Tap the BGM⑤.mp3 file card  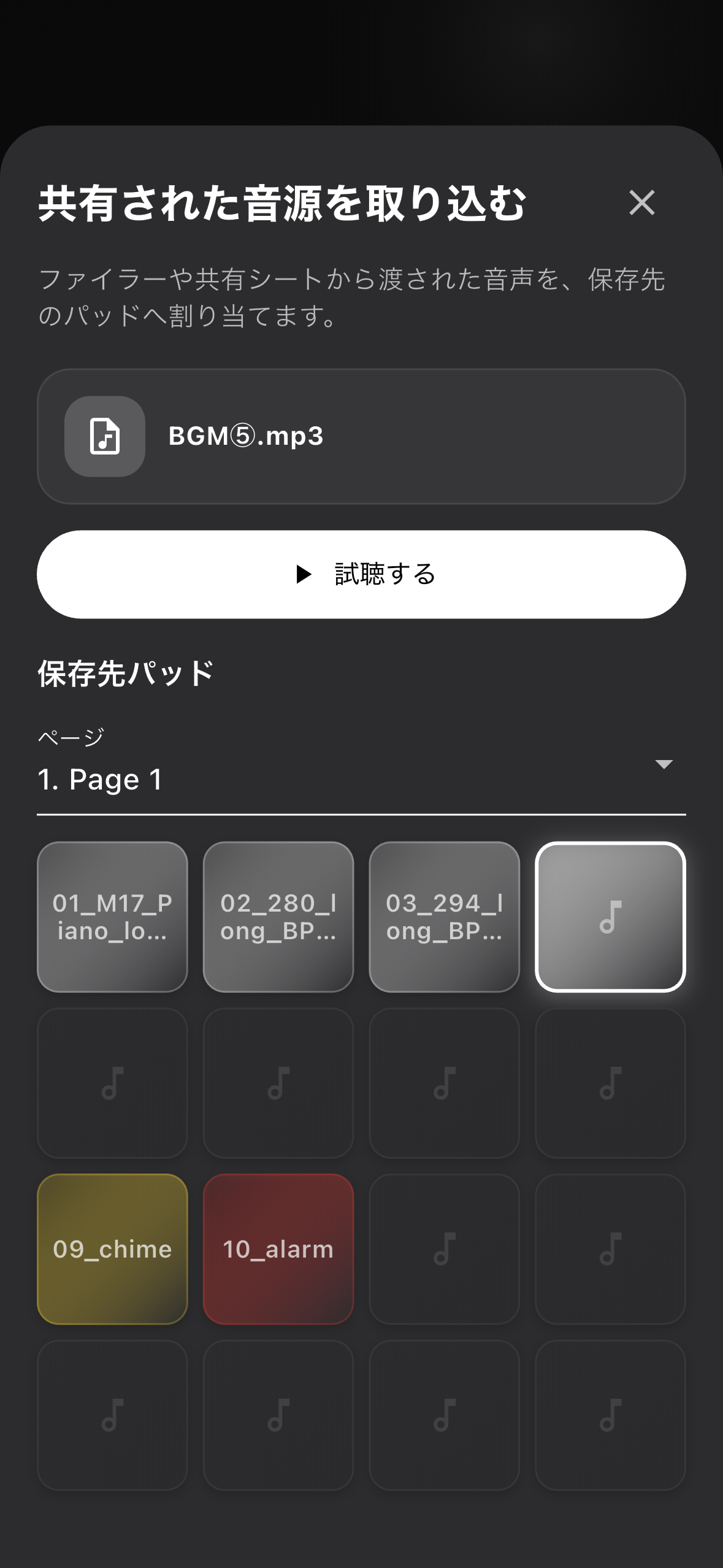point(362,437)
